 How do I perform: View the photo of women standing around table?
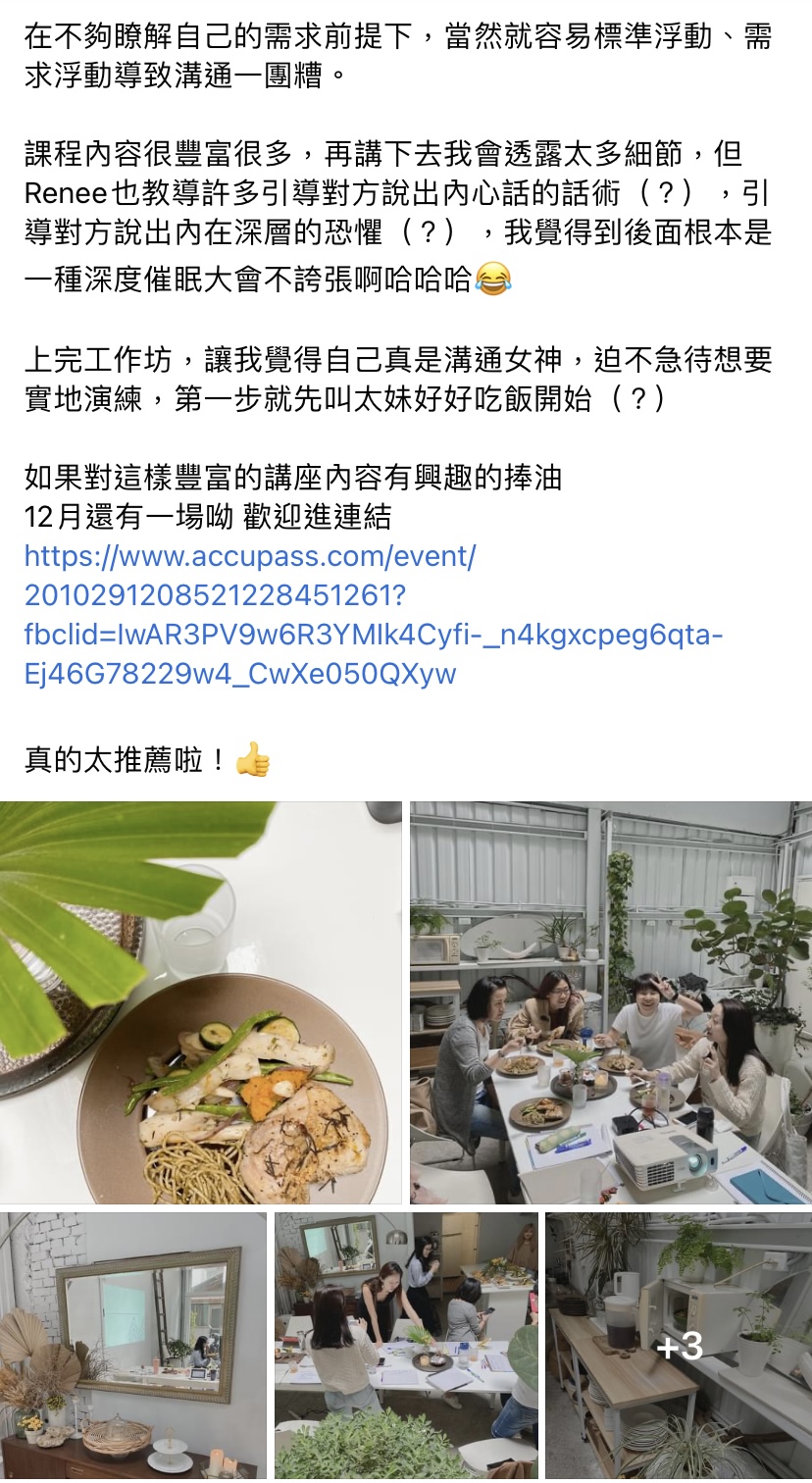406,1346
